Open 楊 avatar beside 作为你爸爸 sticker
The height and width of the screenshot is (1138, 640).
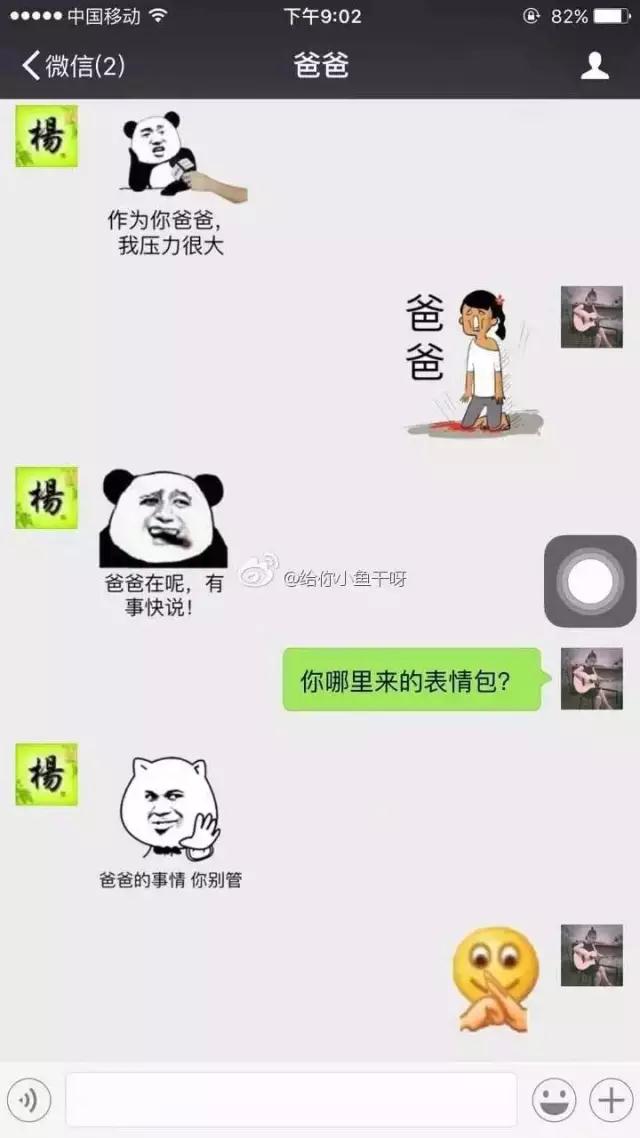tap(46, 137)
